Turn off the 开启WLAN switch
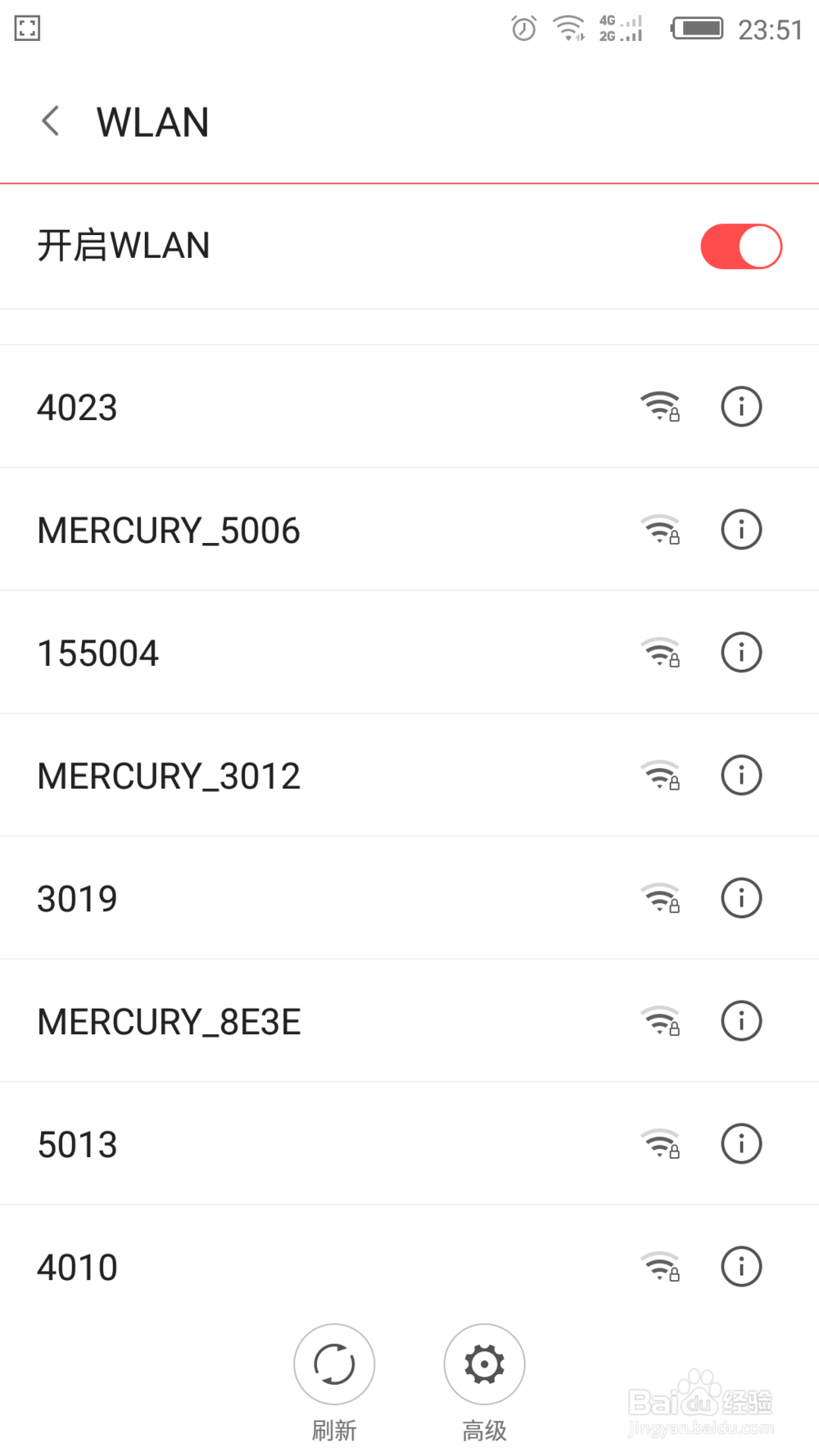This screenshot has height=1456, width=819. pyautogui.click(x=741, y=246)
